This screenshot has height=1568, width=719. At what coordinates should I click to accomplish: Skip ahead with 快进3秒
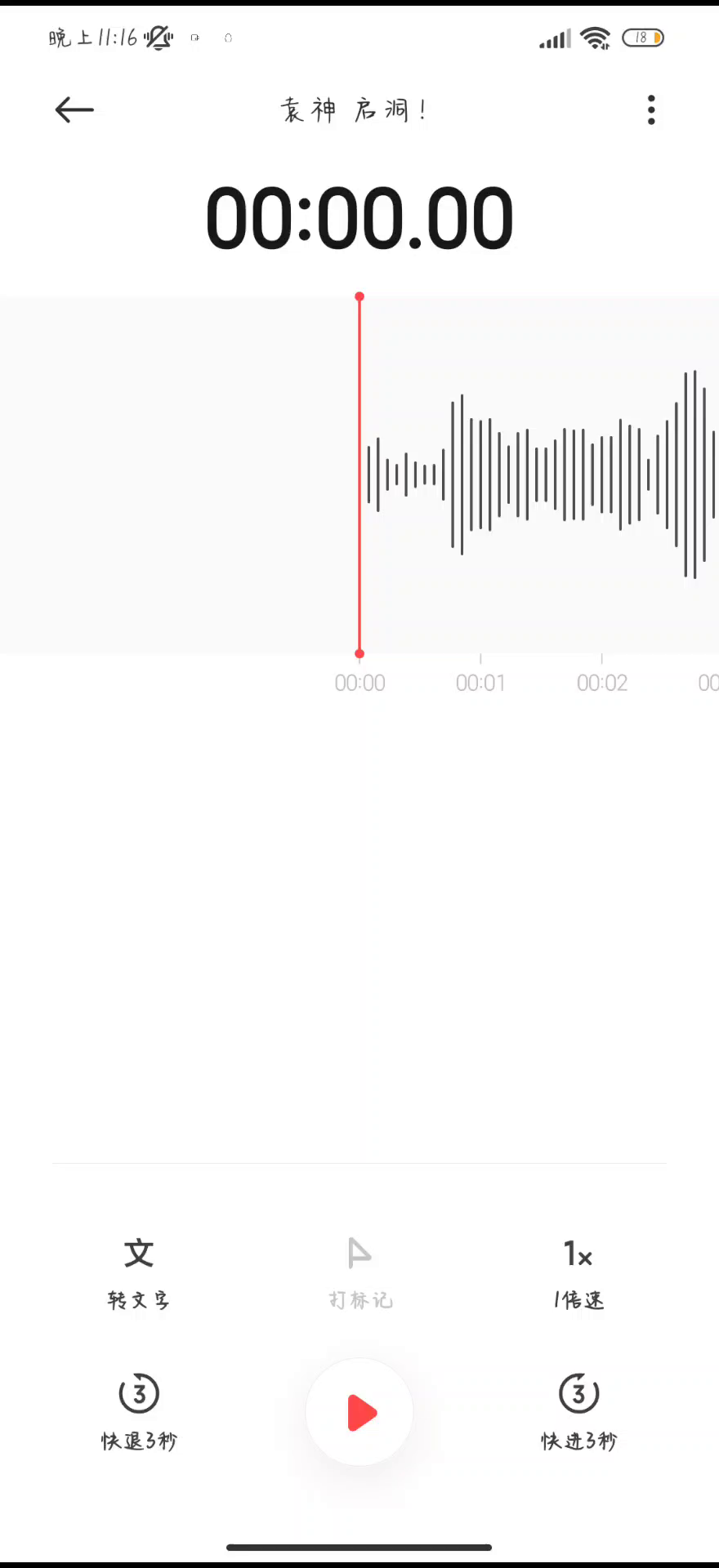tap(578, 1412)
